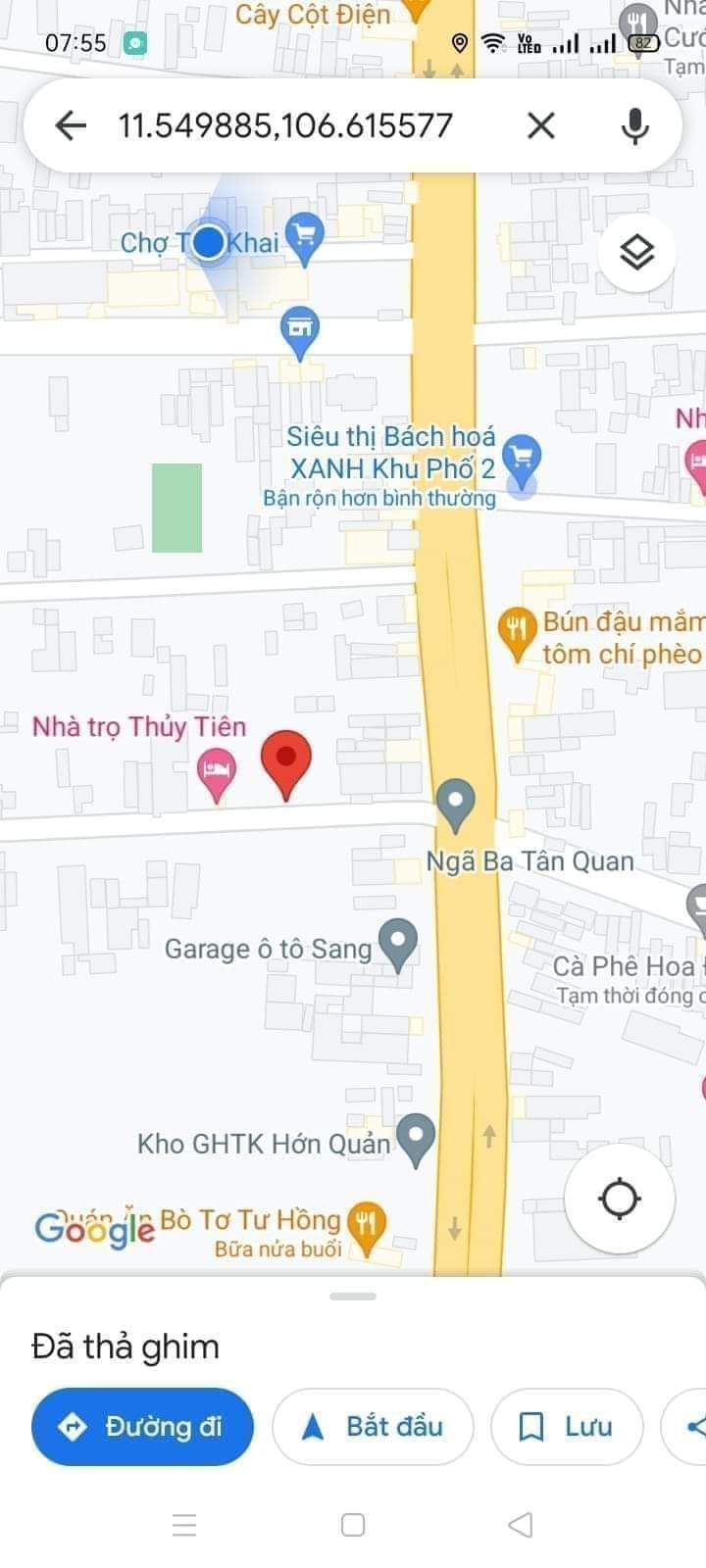Select the Garage ô tô Sang marker
Viewport: 706px width, 1568px height.
tap(398, 943)
